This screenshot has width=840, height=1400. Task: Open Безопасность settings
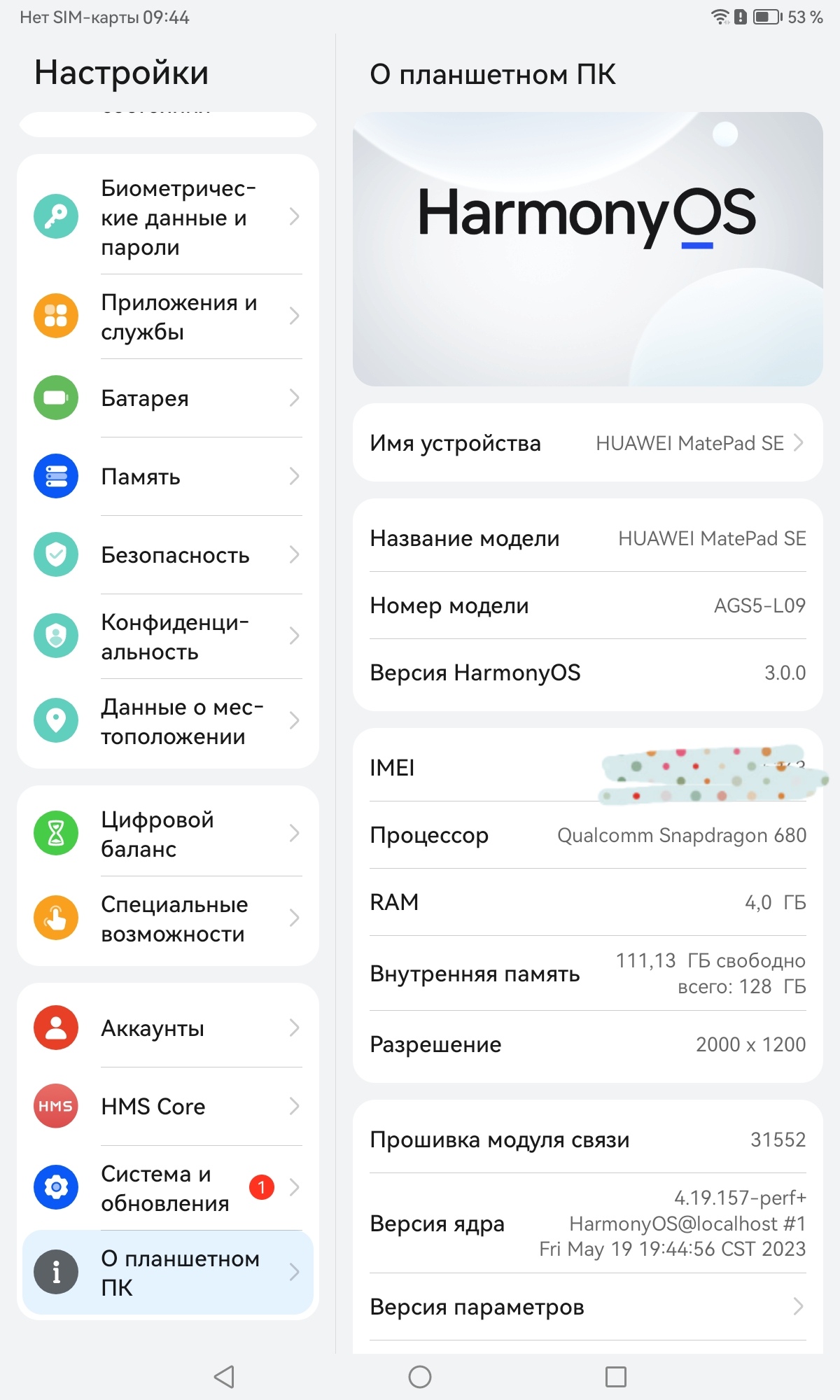point(168,555)
